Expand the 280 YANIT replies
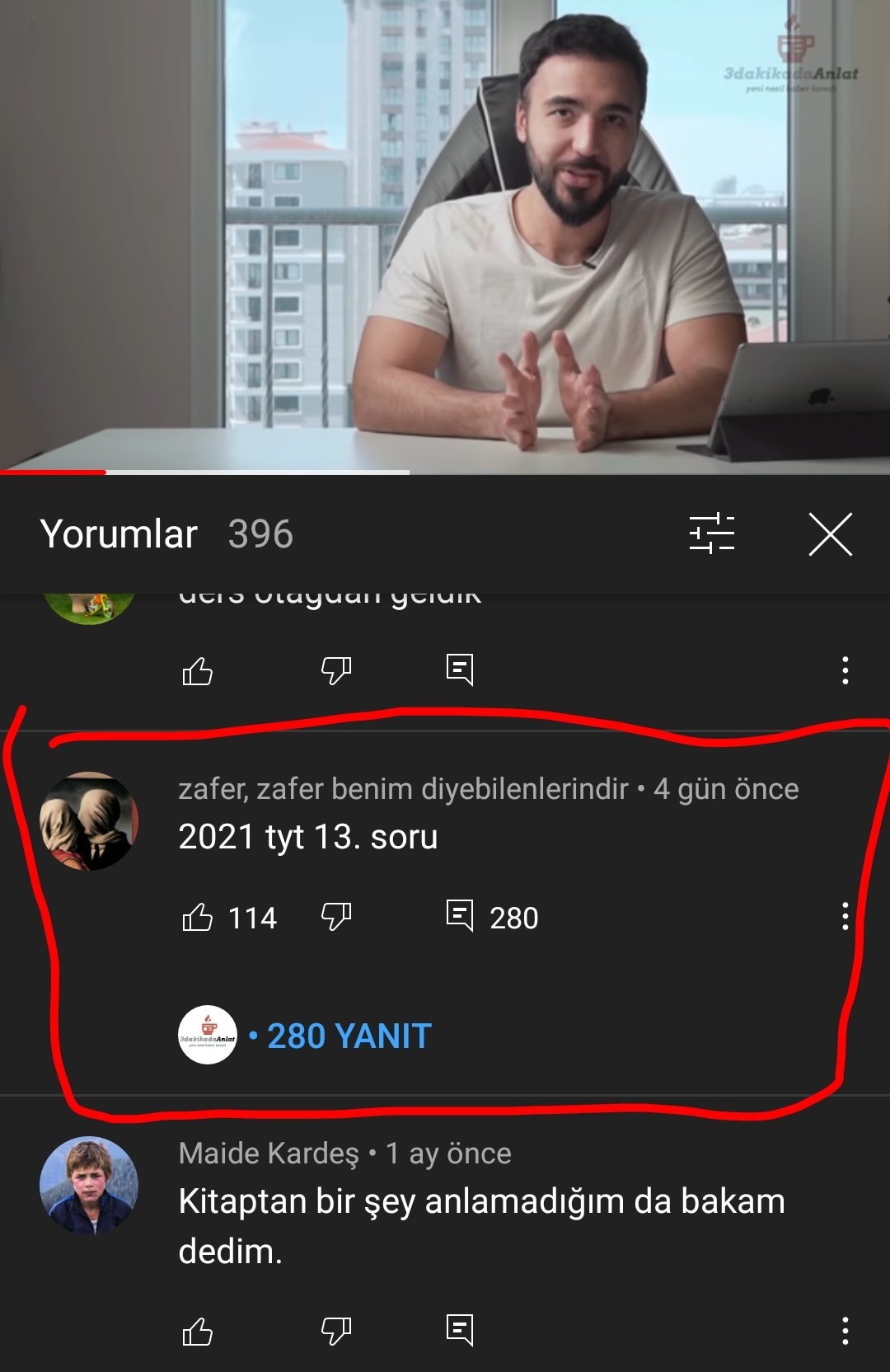The height and width of the screenshot is (1372, 890). (x=349, y=1036)
